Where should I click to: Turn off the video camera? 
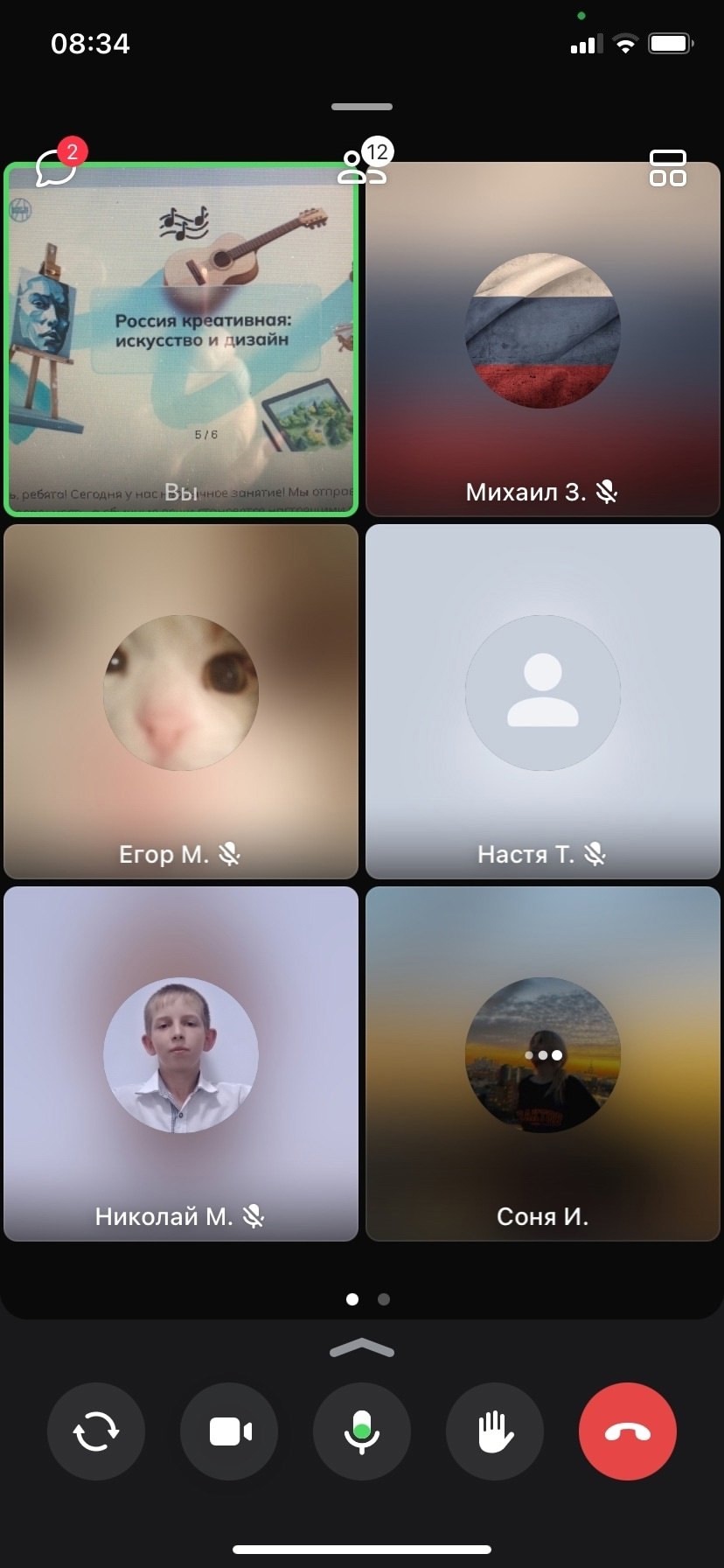tap(229, 1431)
